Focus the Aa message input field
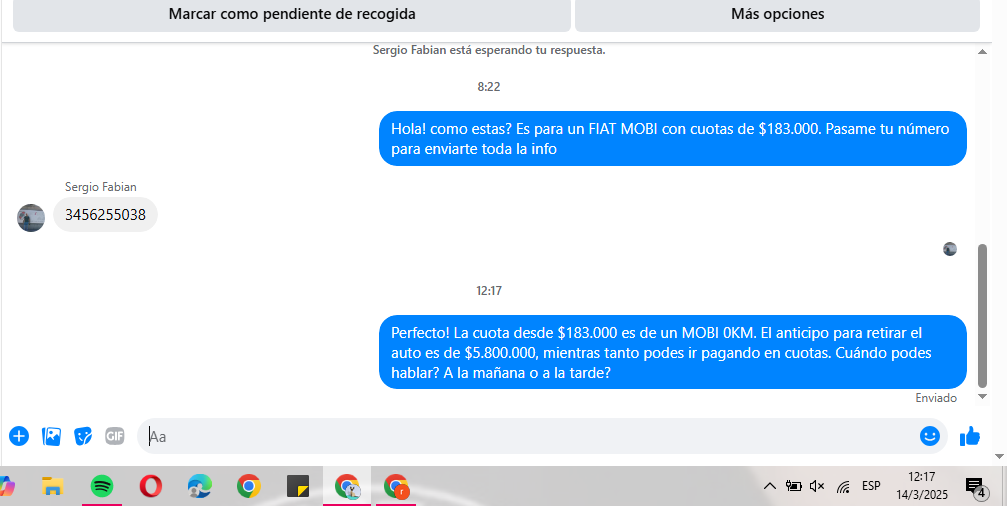Viewport: 1007px width, 506px height. tap(520, 436)
